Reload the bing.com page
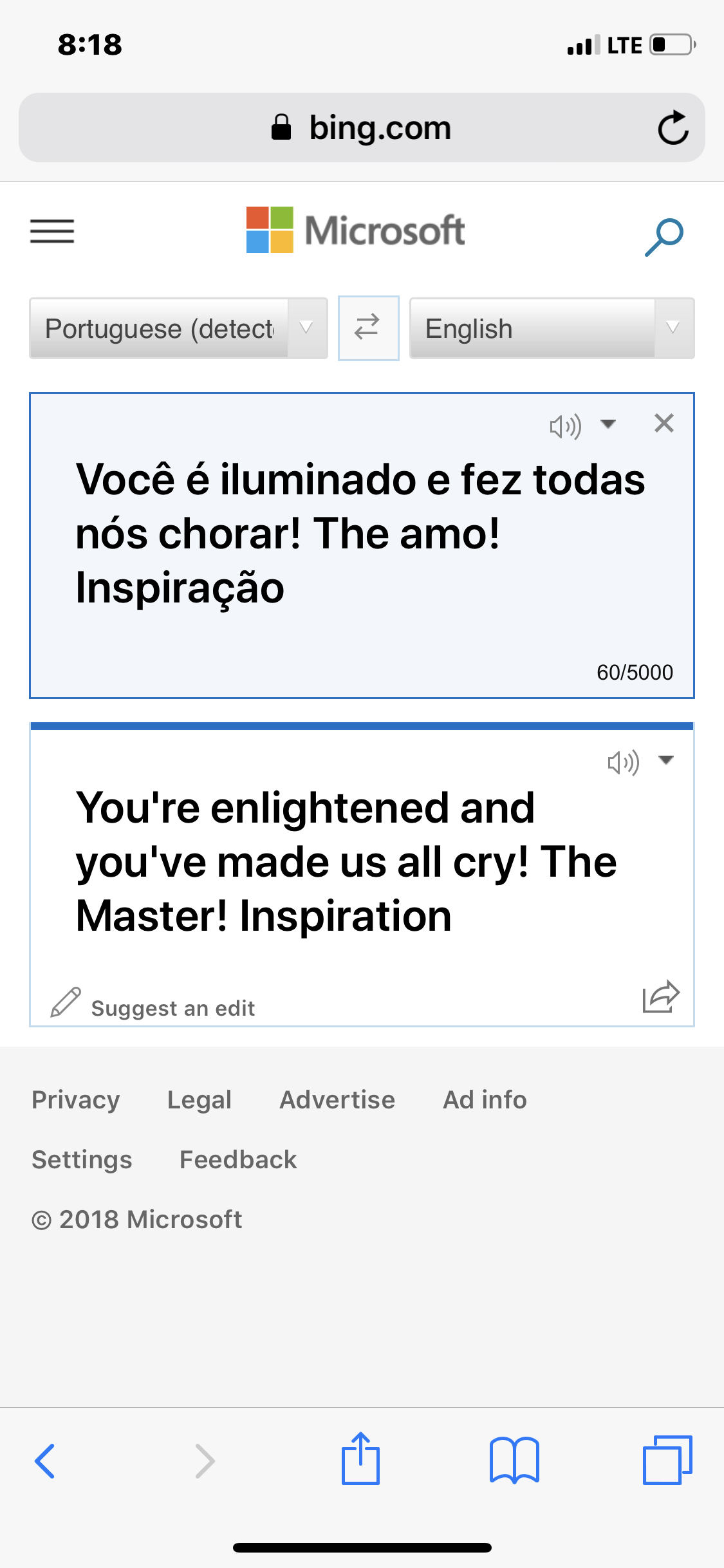 (673, 127)
